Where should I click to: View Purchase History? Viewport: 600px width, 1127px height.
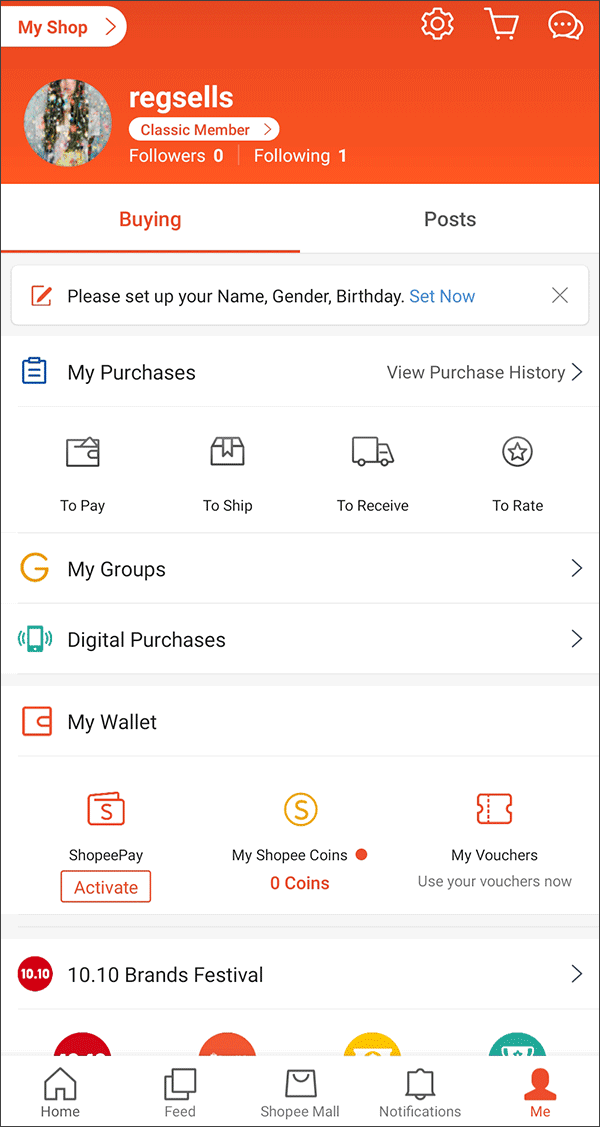pyautogui.click(x=485, y=372)
